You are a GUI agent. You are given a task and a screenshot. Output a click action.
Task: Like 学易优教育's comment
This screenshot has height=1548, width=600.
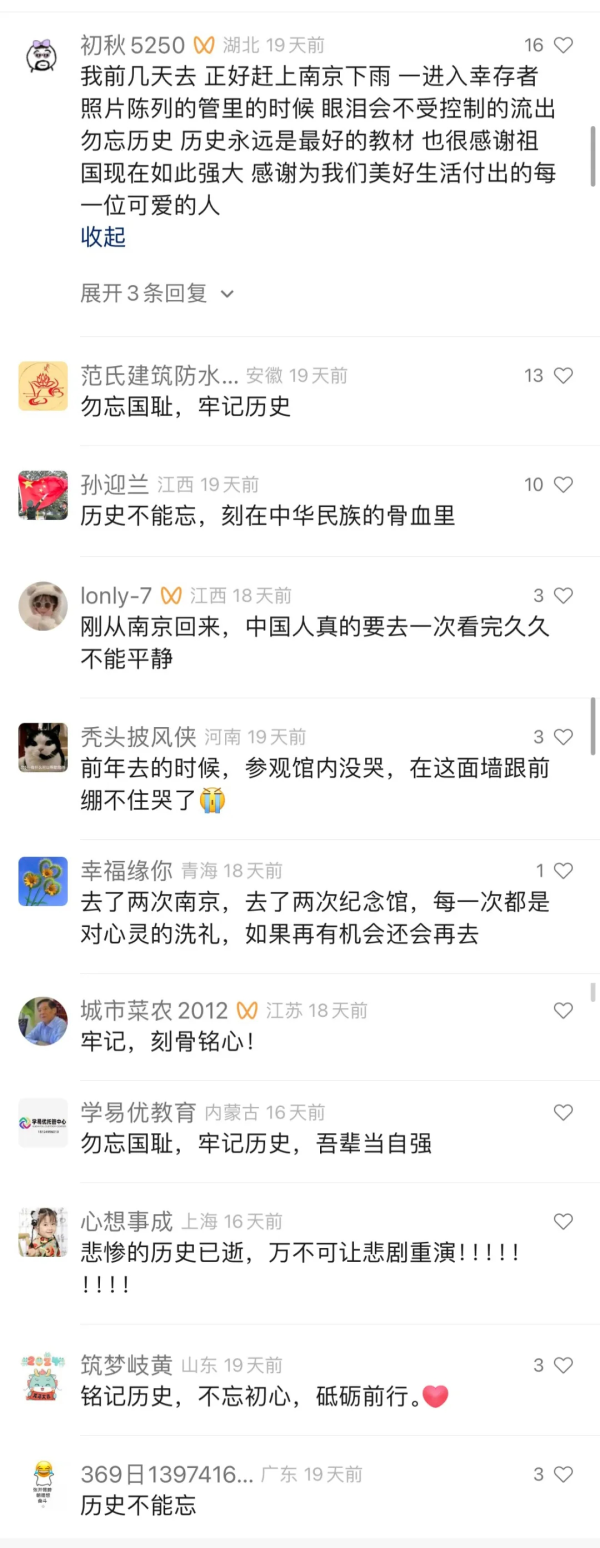563,1112
